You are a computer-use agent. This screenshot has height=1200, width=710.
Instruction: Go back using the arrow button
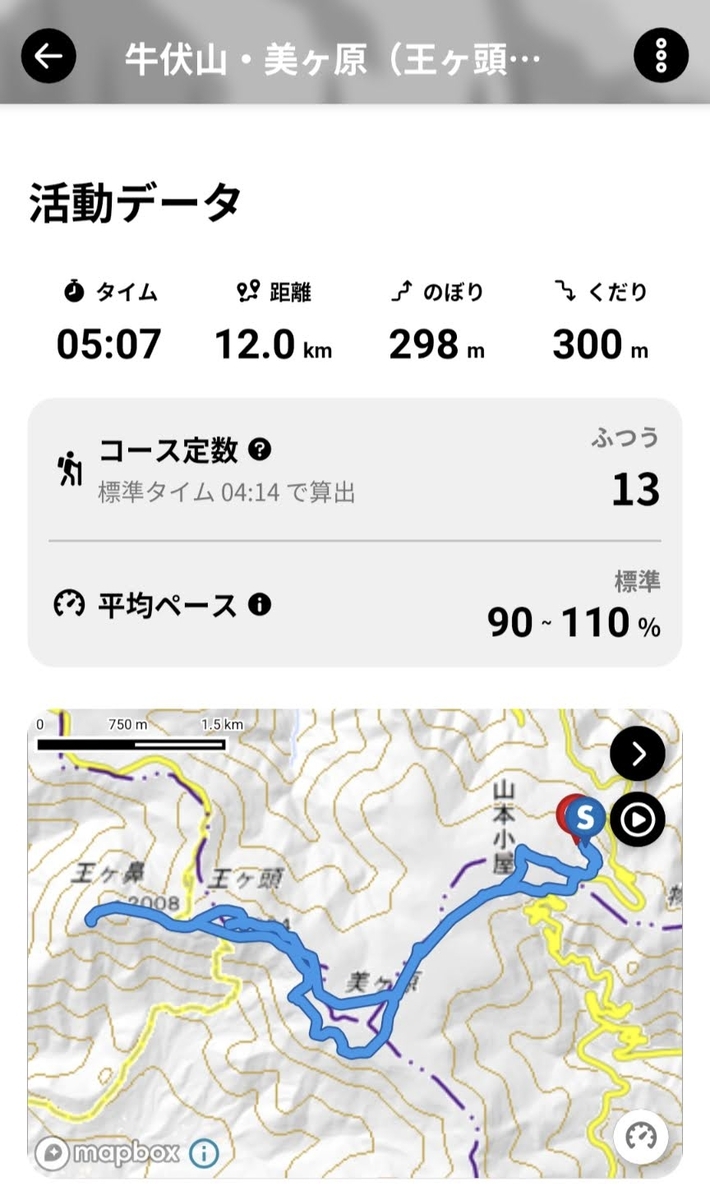tap(48, 56)
